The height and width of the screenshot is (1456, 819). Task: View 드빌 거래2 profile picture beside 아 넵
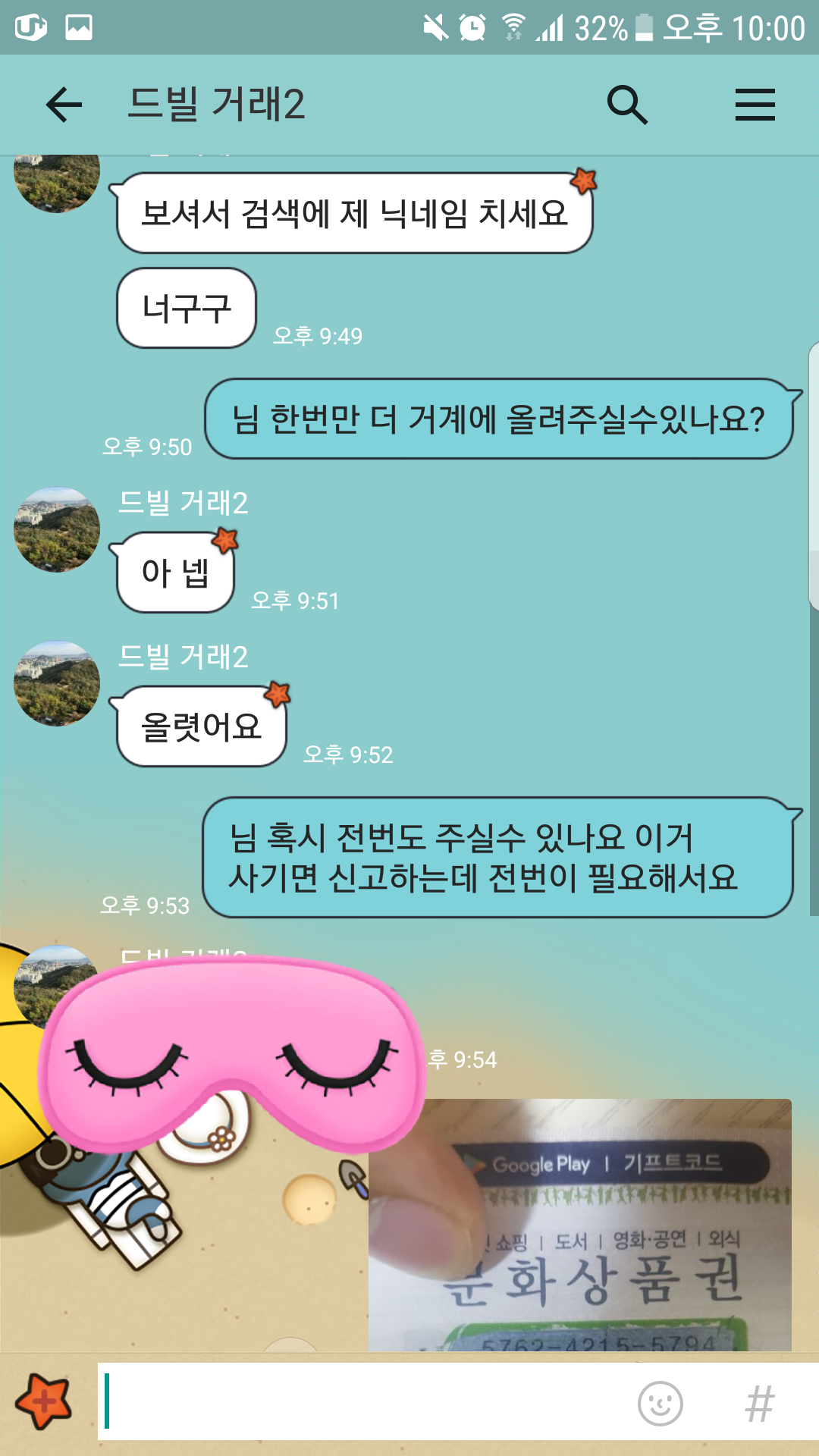(x=57, y=529)
